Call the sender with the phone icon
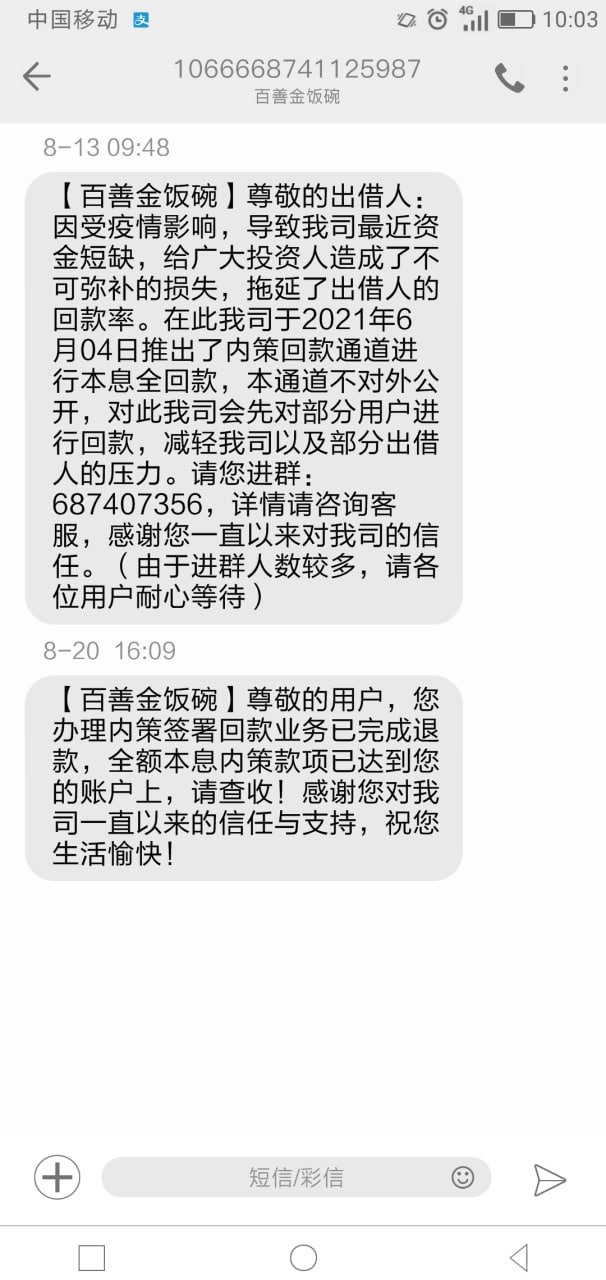 coord(509,78)
